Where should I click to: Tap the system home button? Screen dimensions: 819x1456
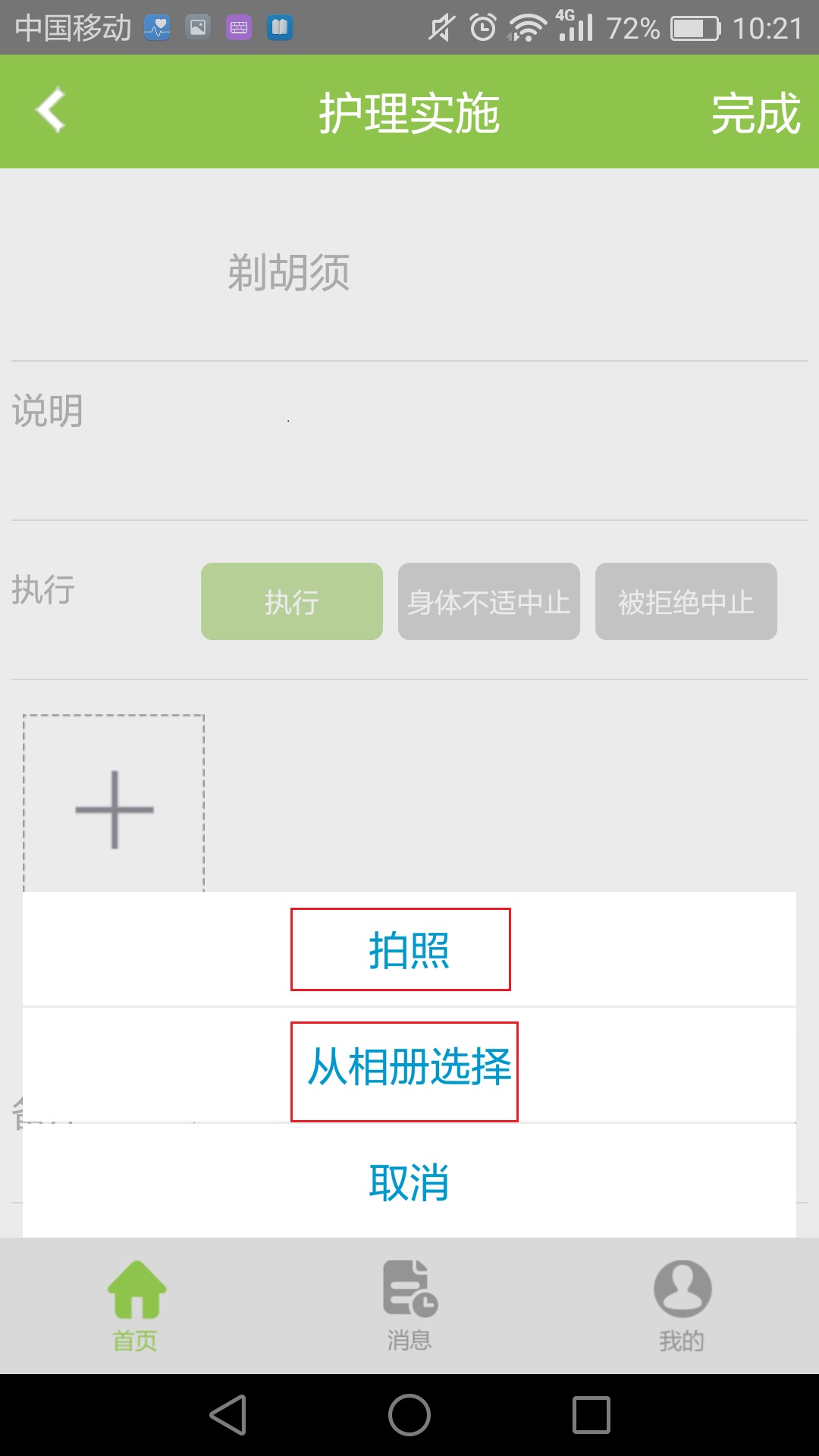pos(409,1415)
